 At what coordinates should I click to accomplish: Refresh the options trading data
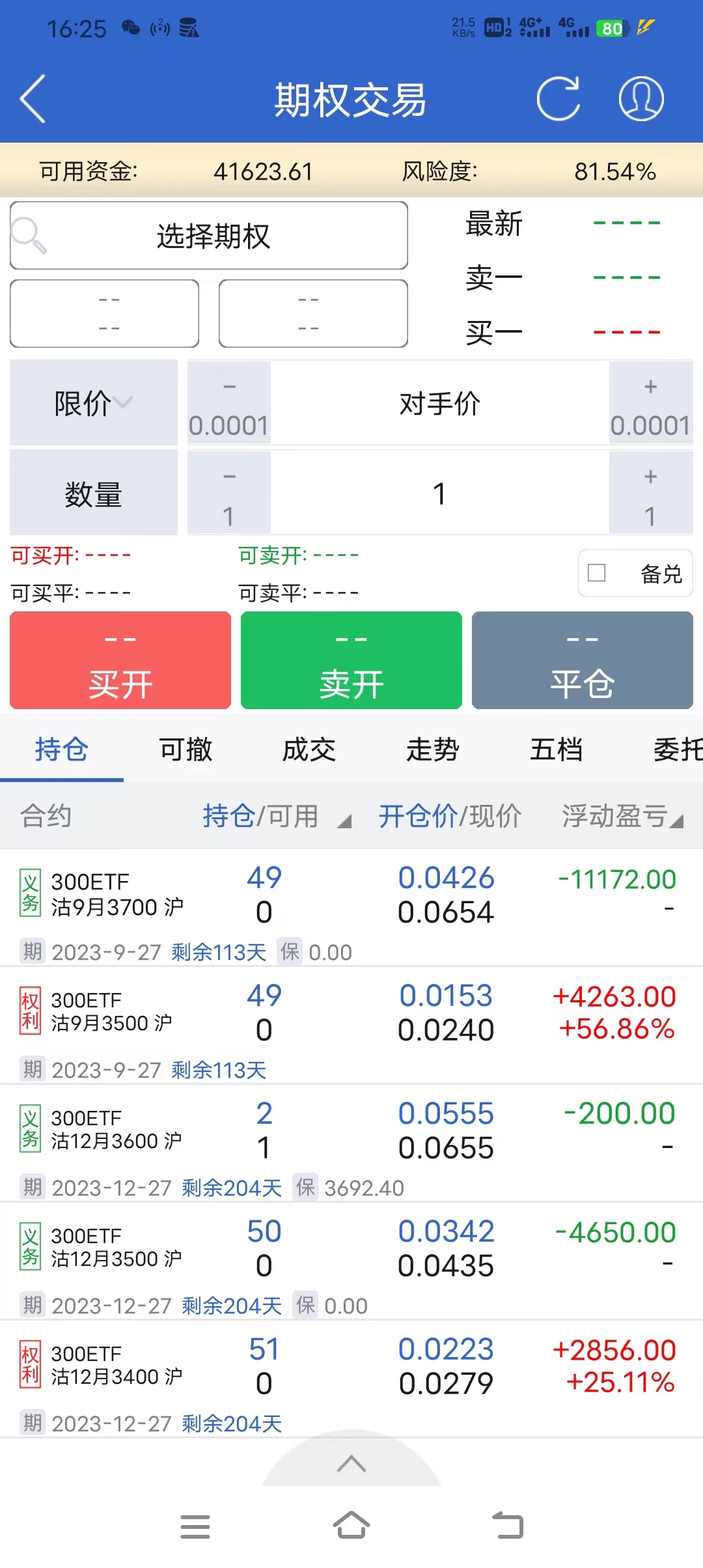[x=558, y=99]
